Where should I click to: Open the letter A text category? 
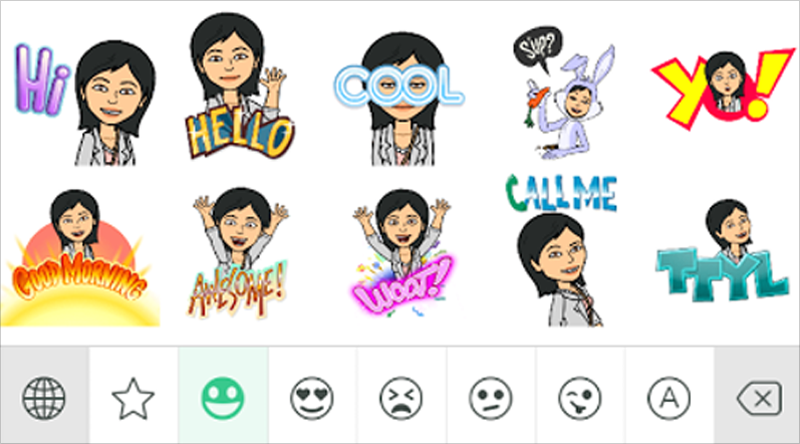tap(669, 399)
